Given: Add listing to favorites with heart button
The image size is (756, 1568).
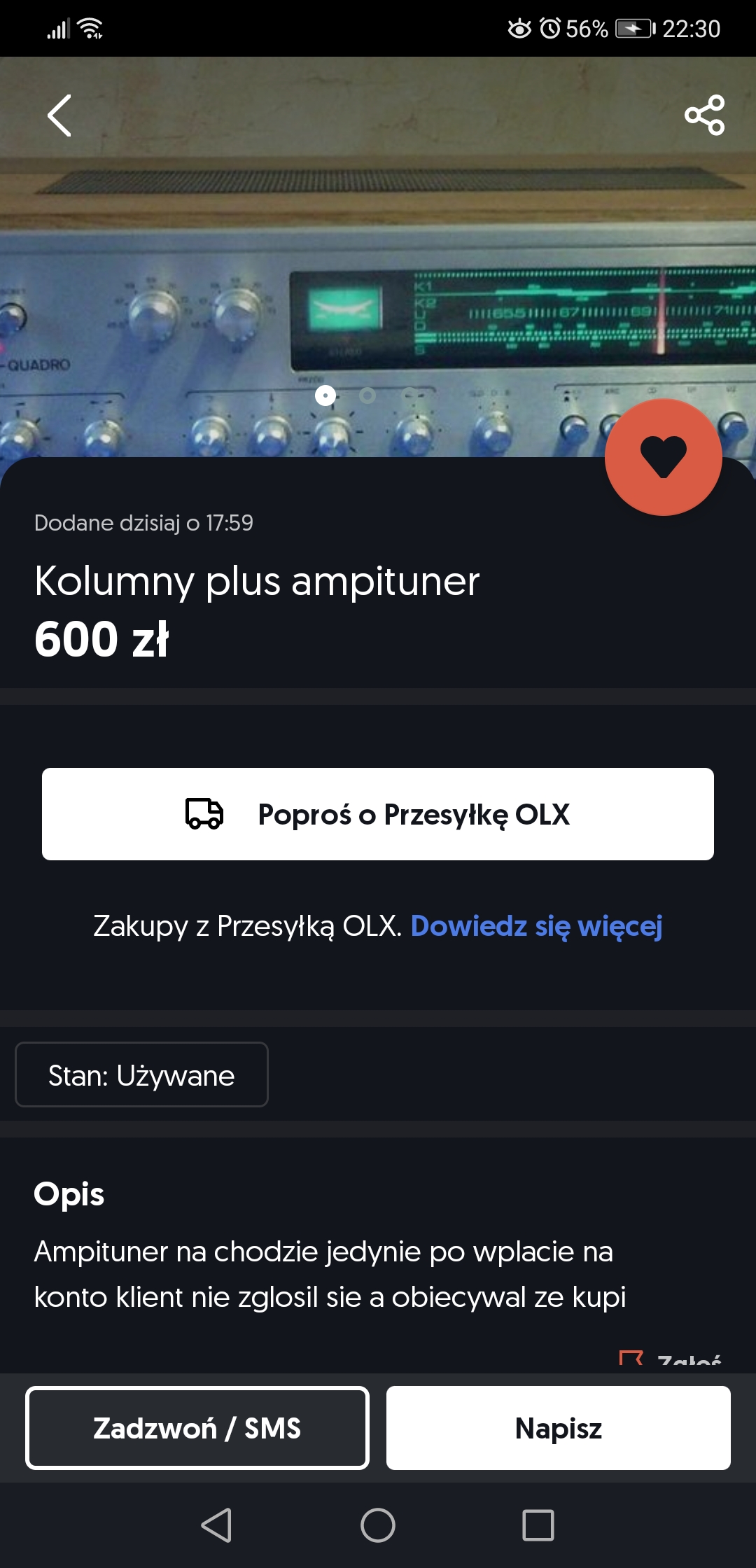Looking at the screenshot, I should pyautogui.click(x=663, y=457).
